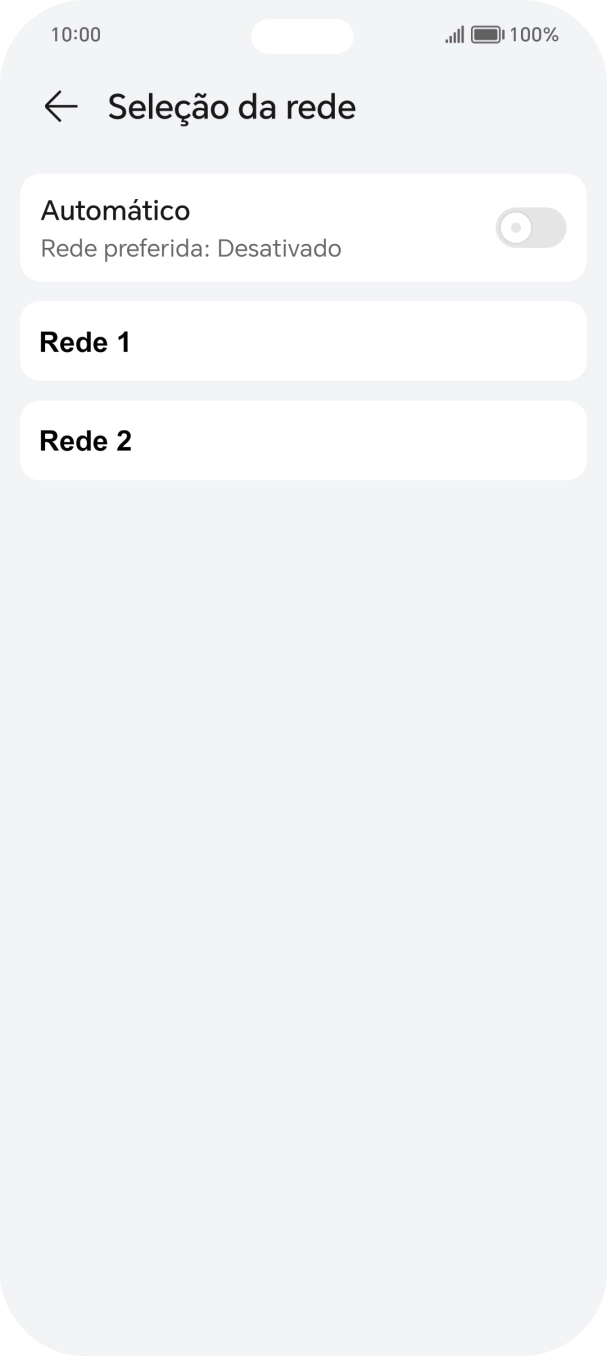The image size is (607, 1356).
Task: Choose Rede 2 from the list
Action: 303,441
